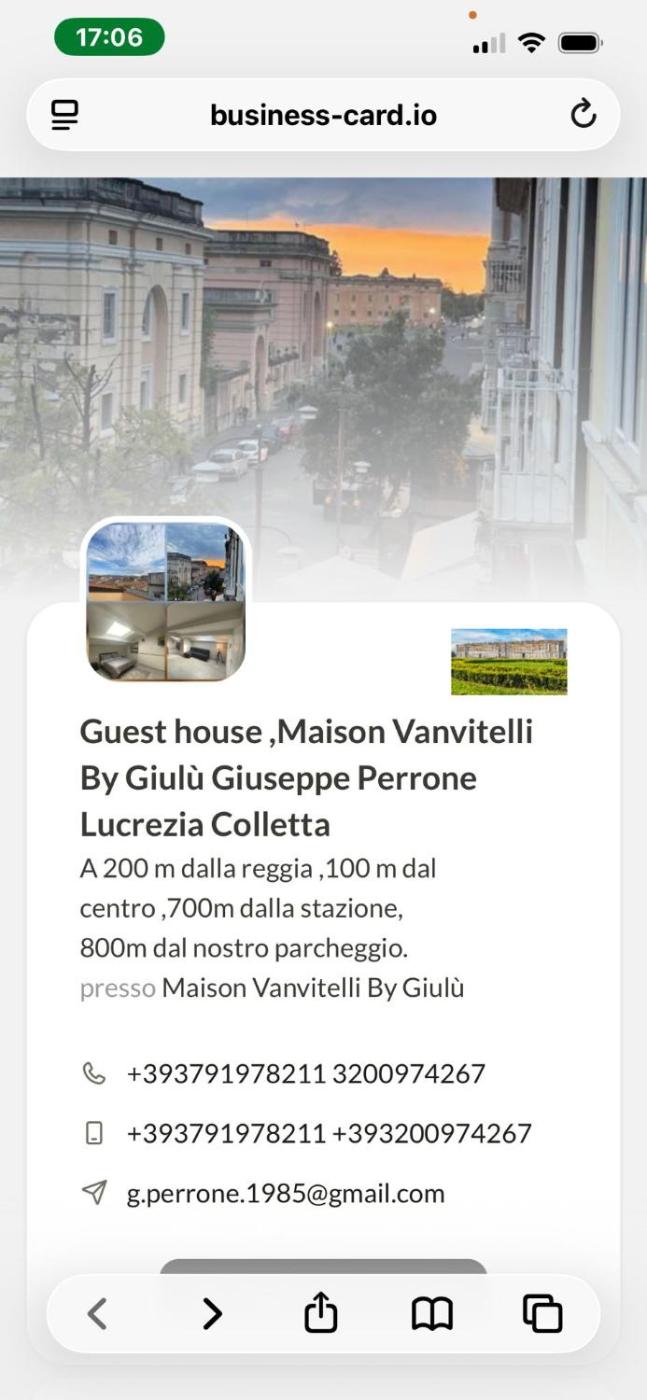The image size is (647, 1400).
Task: Open the page settings reader icon
Action: 65,115
